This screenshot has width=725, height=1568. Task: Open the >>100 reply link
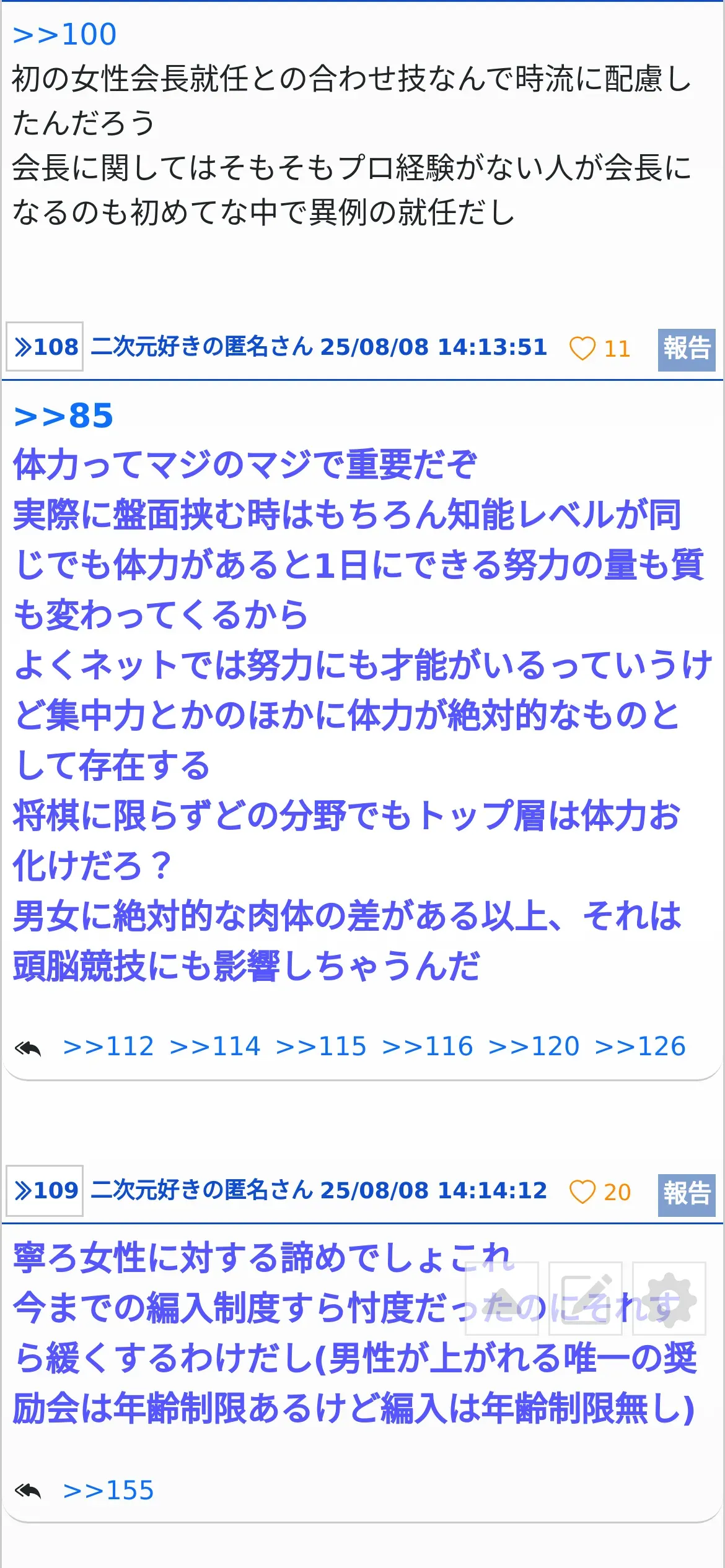64,35
